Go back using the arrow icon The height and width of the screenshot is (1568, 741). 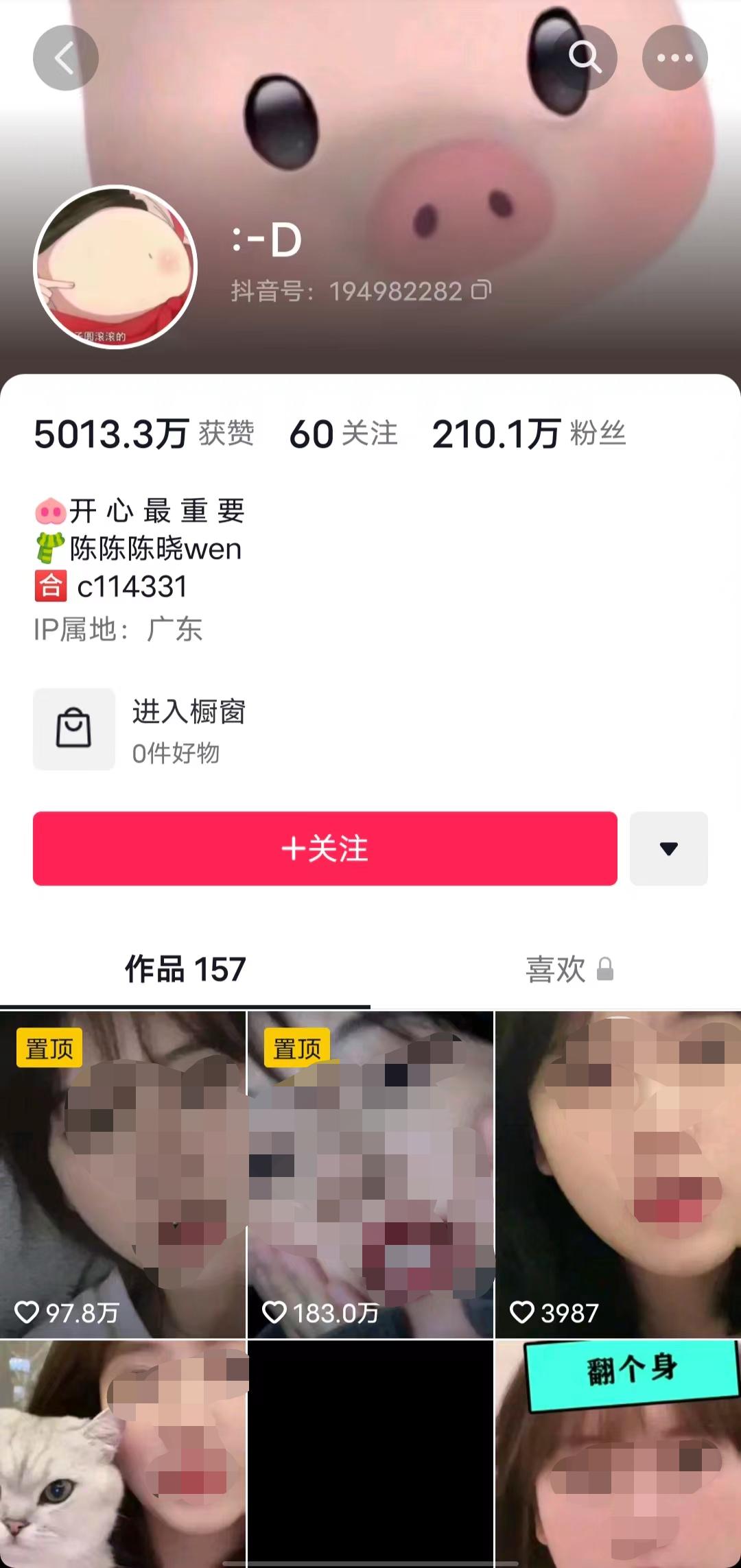point(65,58)
